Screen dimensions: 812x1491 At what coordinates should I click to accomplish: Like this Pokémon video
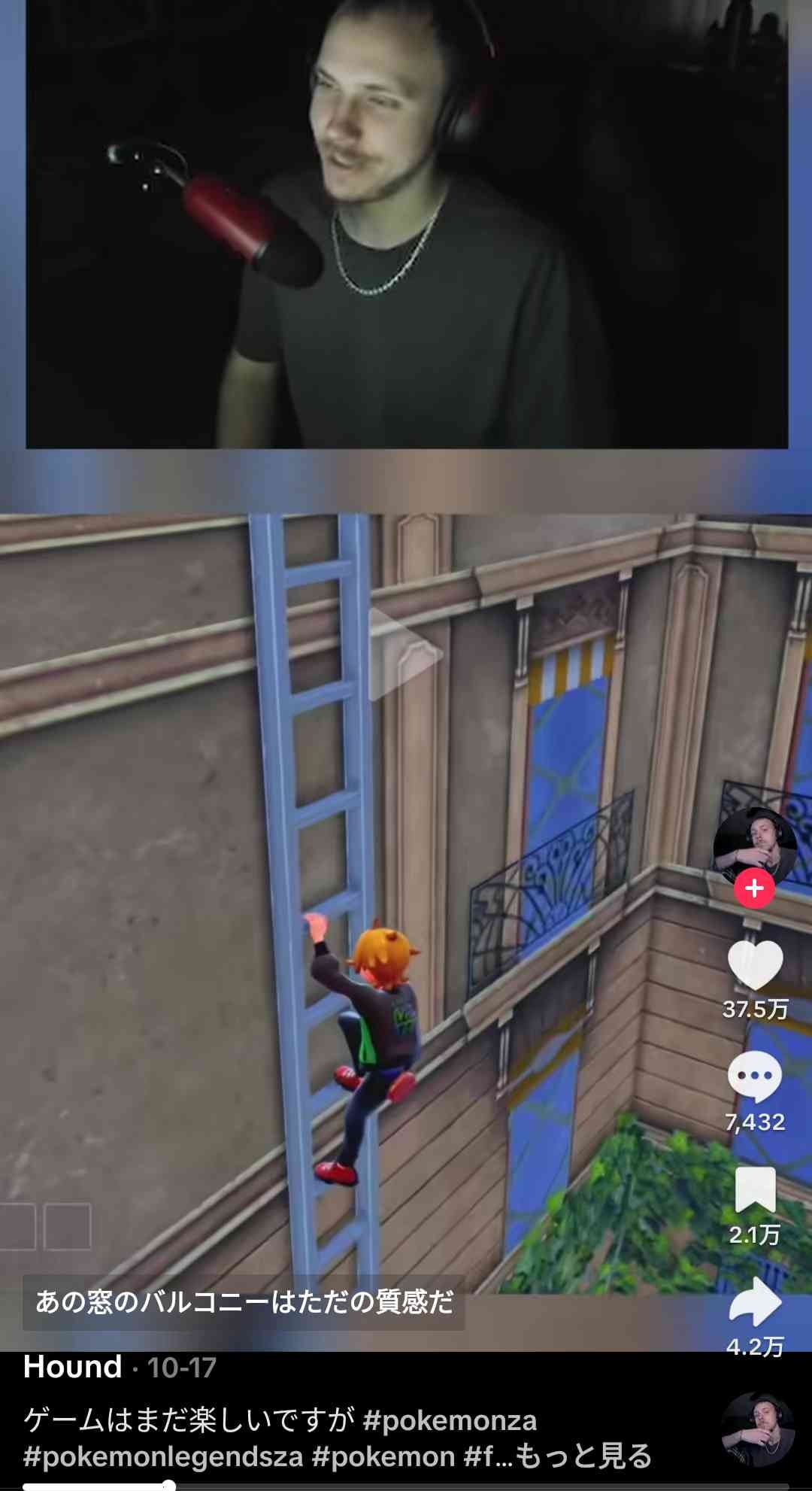[755, 965]
